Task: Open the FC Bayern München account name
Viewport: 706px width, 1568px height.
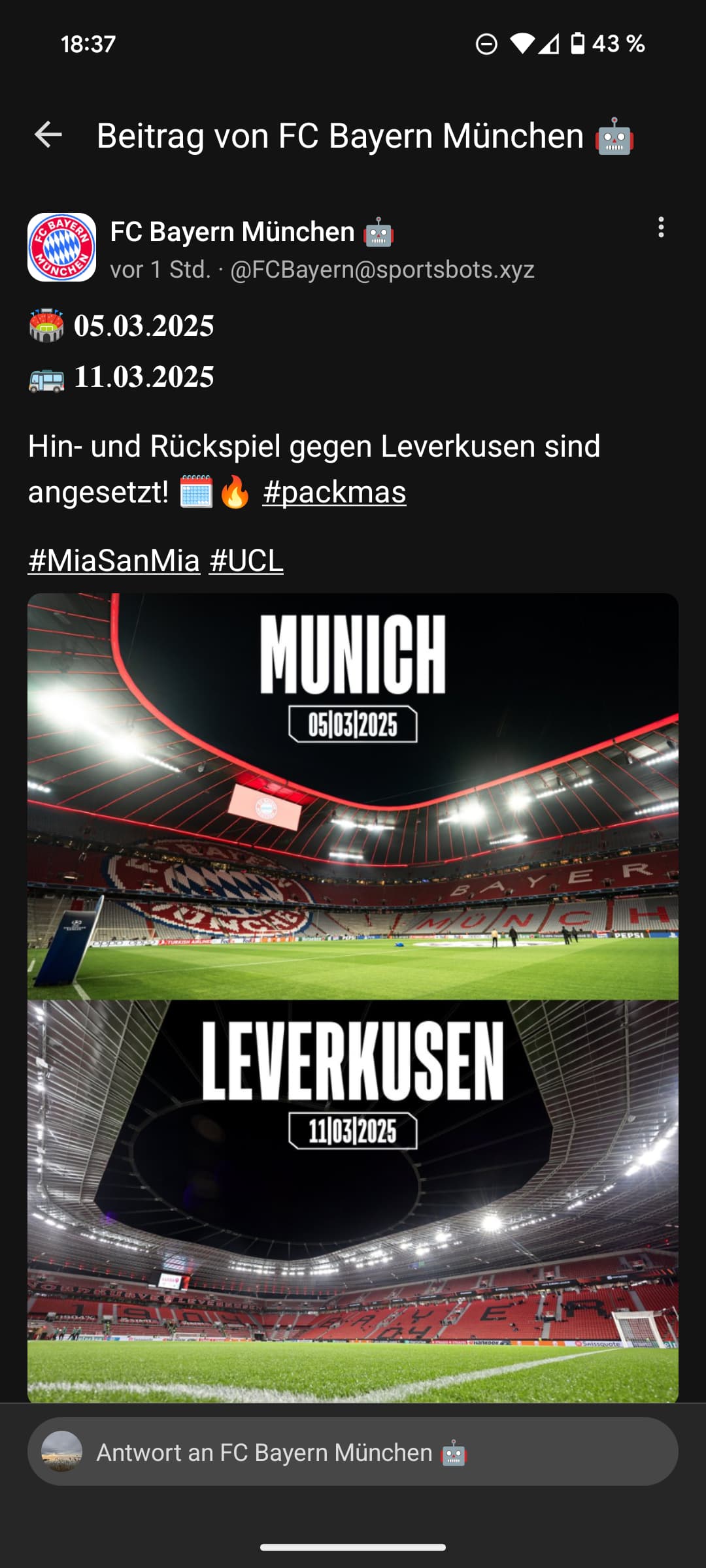Action: (232, 232)
